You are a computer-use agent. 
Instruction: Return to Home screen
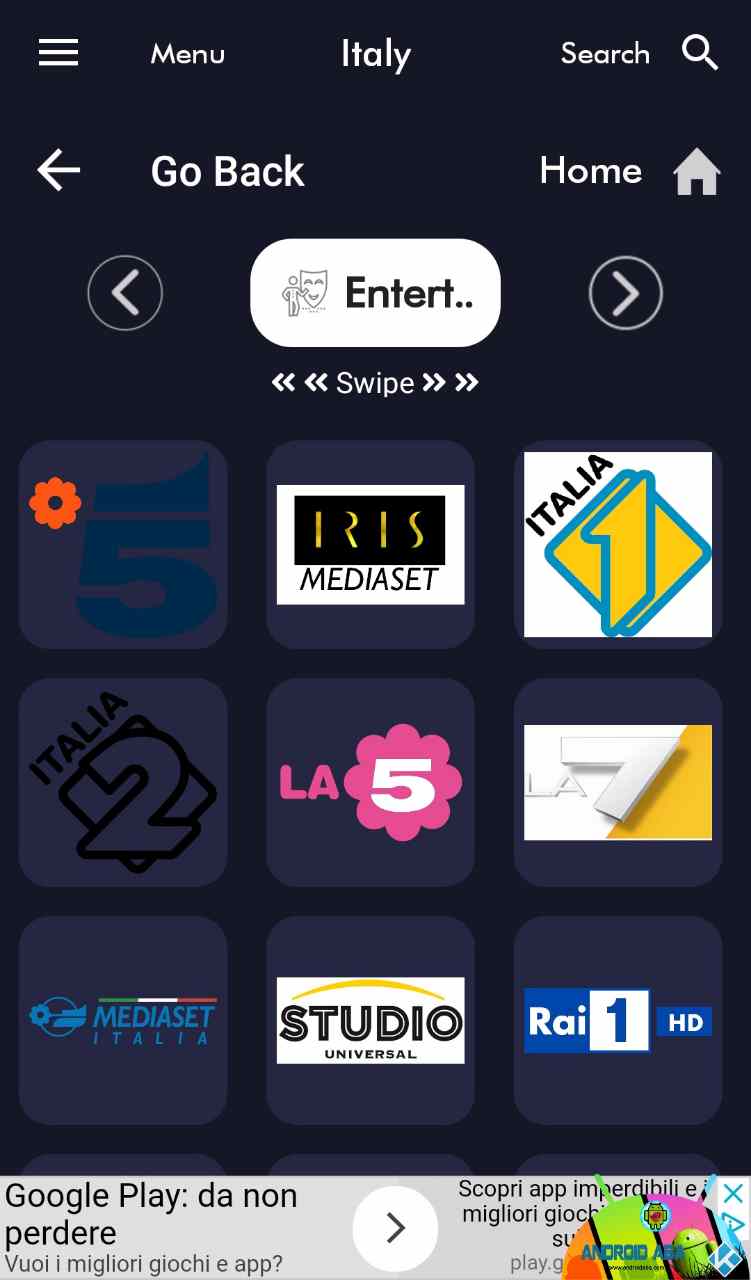pos(696,171)
